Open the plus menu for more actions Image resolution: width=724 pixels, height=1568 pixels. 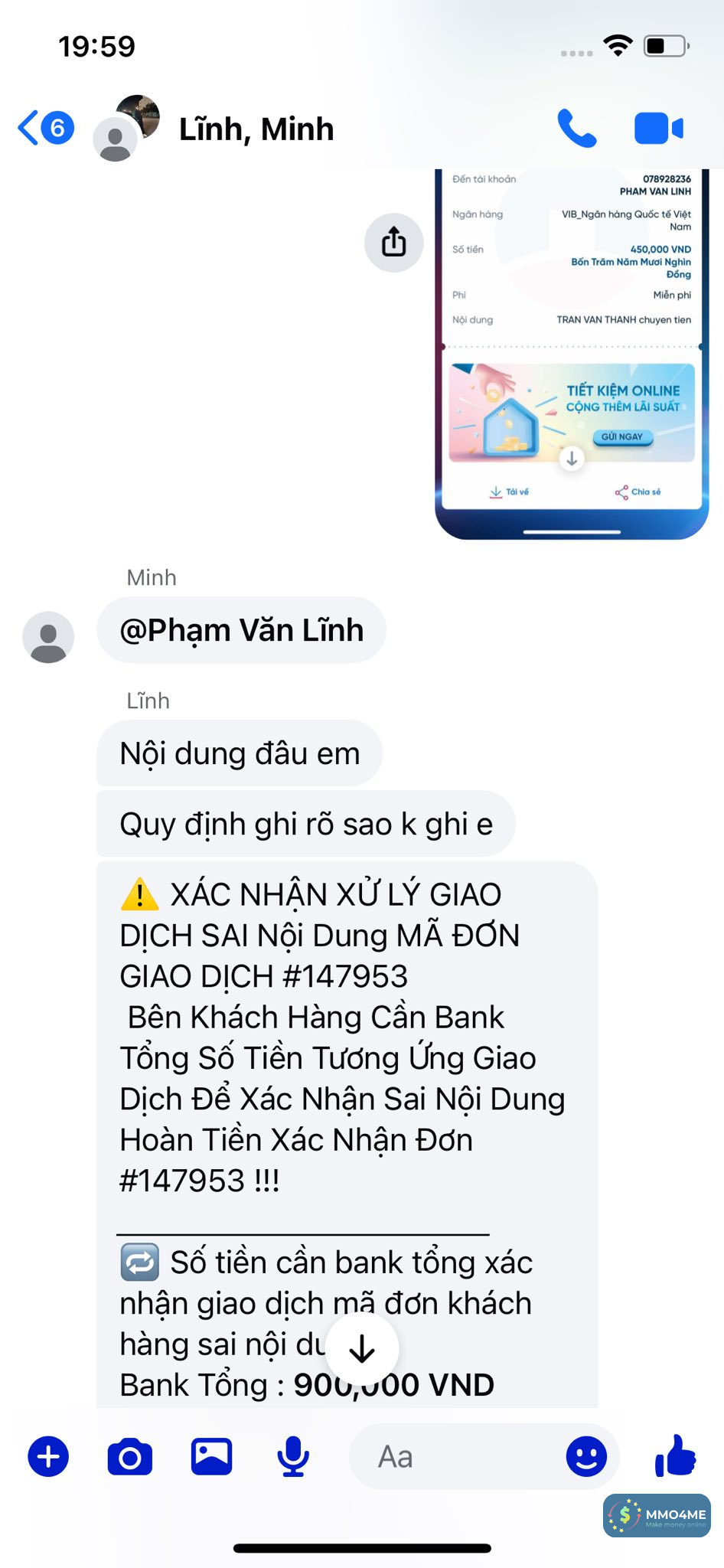pyautogui.click(x=48, y=1456)
